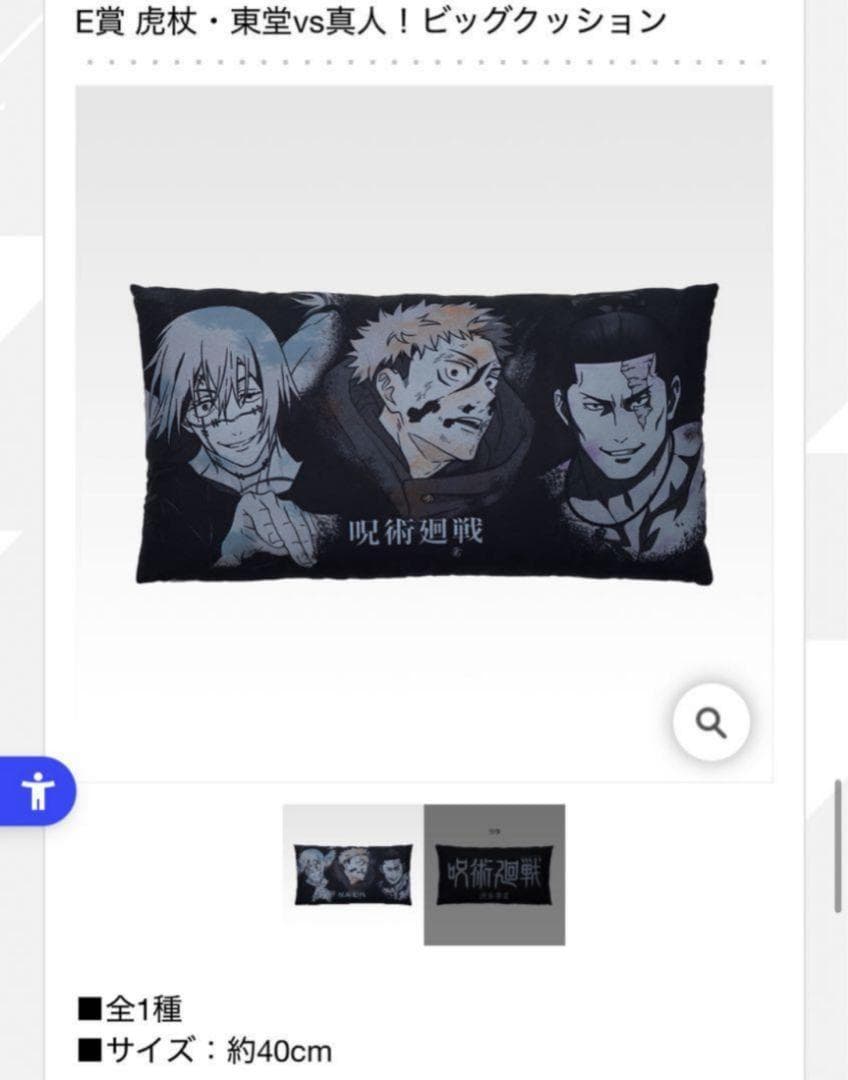Tap the magnifier icon to enlarge image
This screenshot has height=1080, width=848.
711,722
